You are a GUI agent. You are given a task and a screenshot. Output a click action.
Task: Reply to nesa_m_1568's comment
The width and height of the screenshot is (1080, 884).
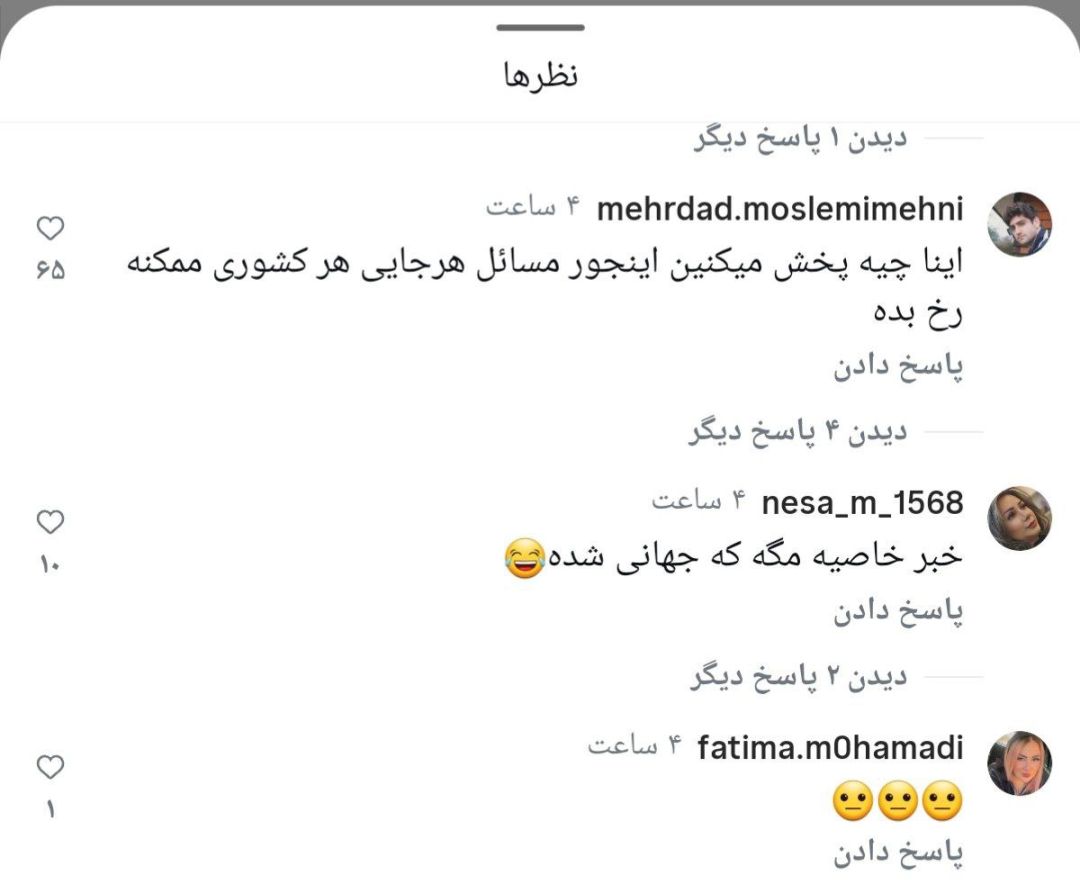(898, 612)
